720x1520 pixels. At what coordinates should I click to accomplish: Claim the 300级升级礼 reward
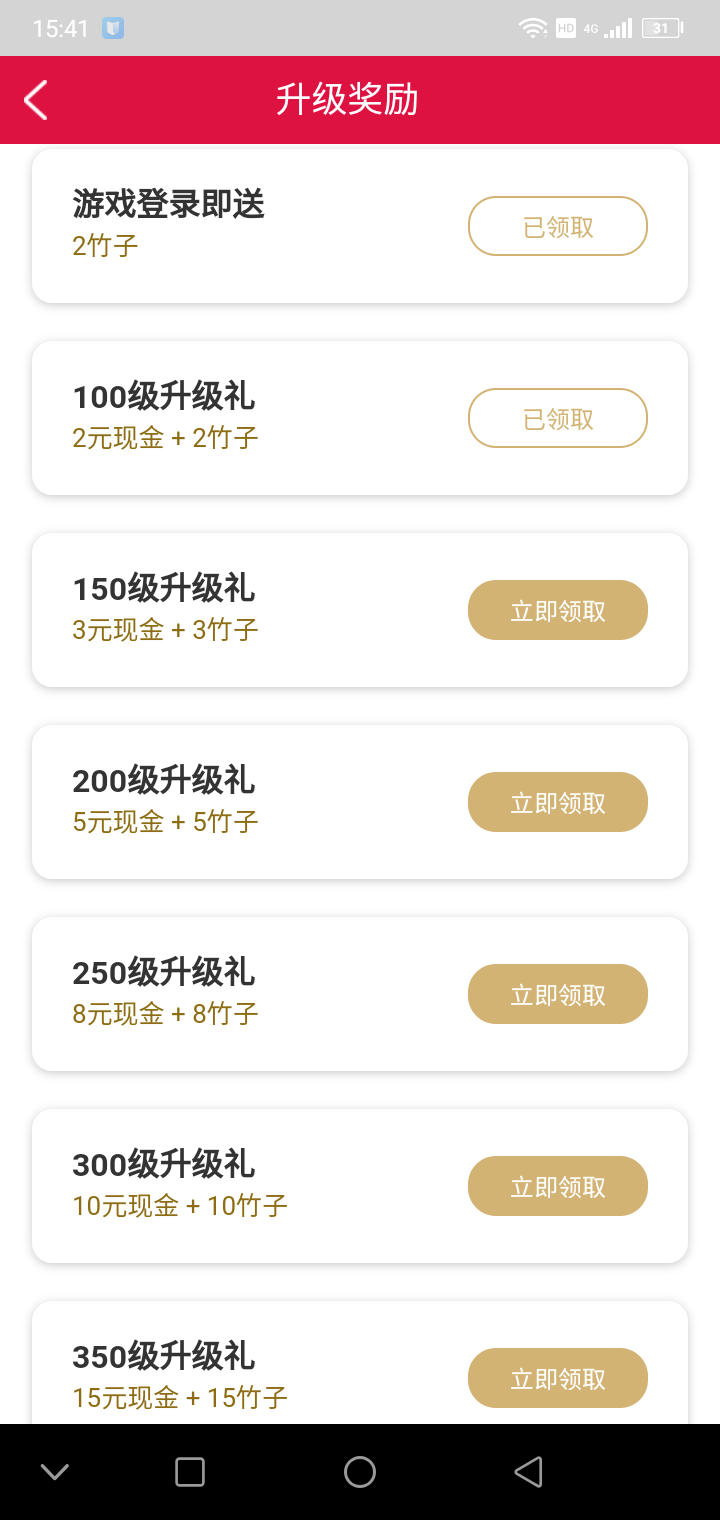tap(558, 1186)
